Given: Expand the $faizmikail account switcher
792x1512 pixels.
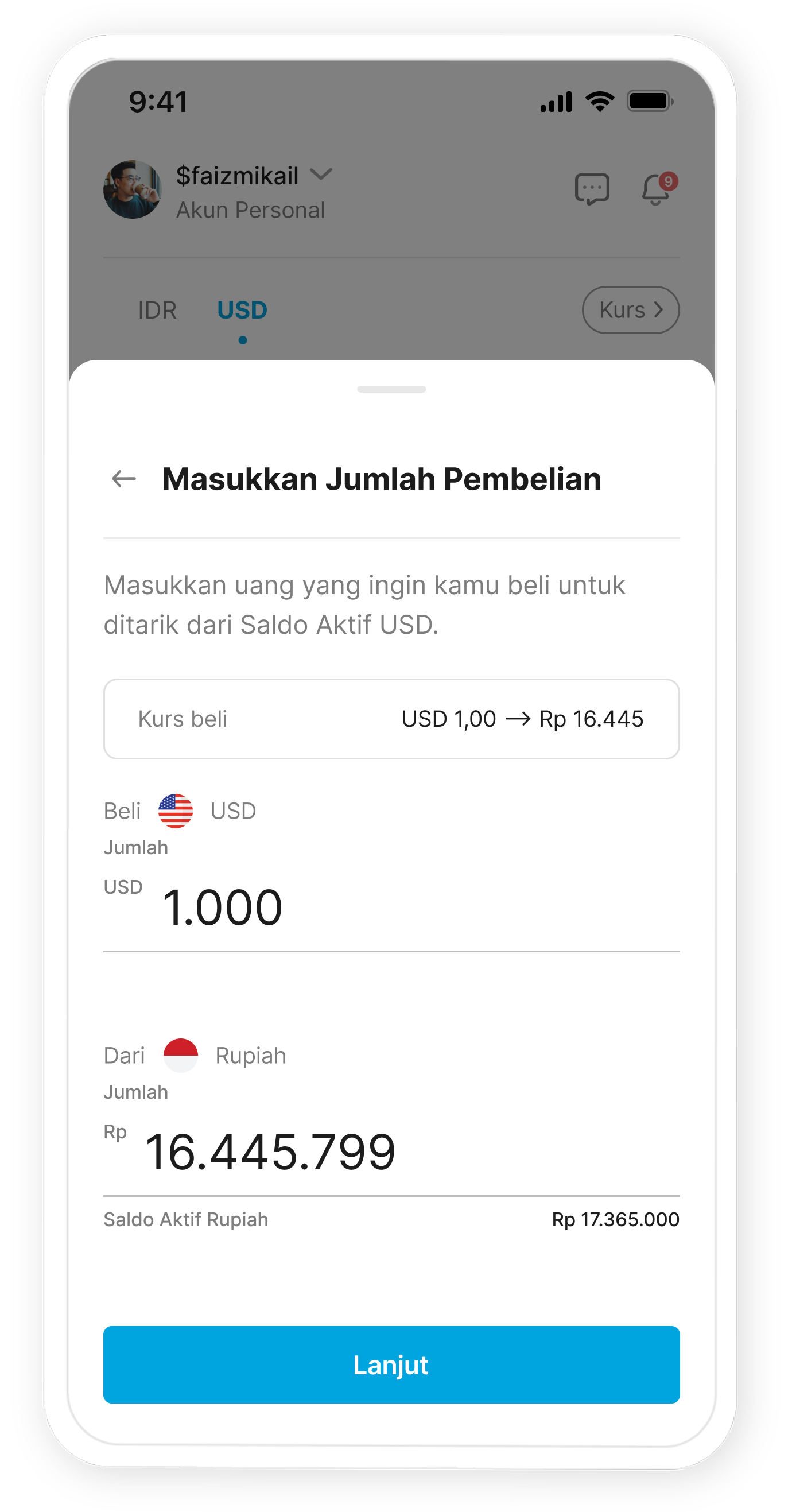Looking at the screenshot, I should click(321, 175).
